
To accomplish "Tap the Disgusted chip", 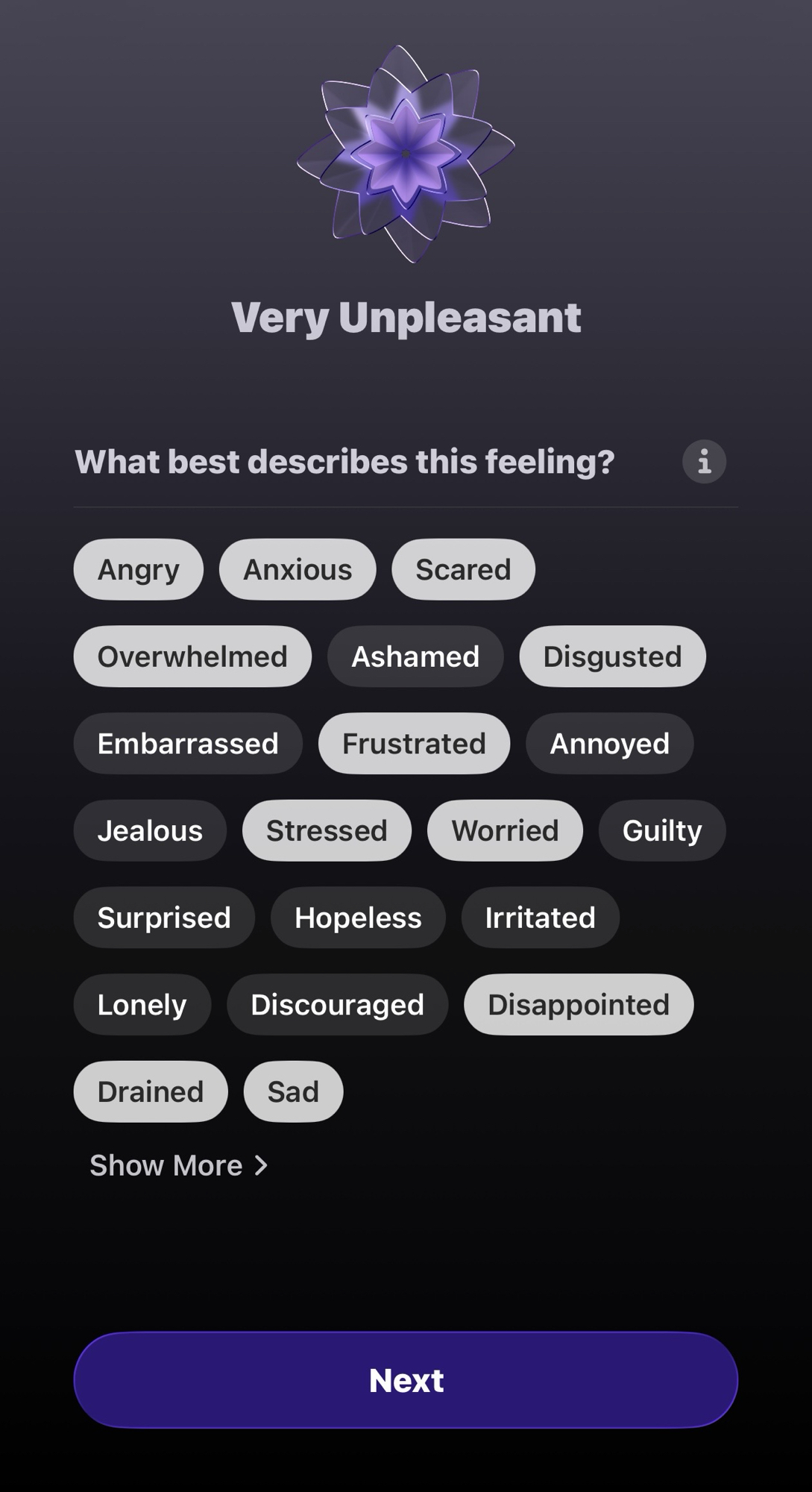I will click(612, 656).
